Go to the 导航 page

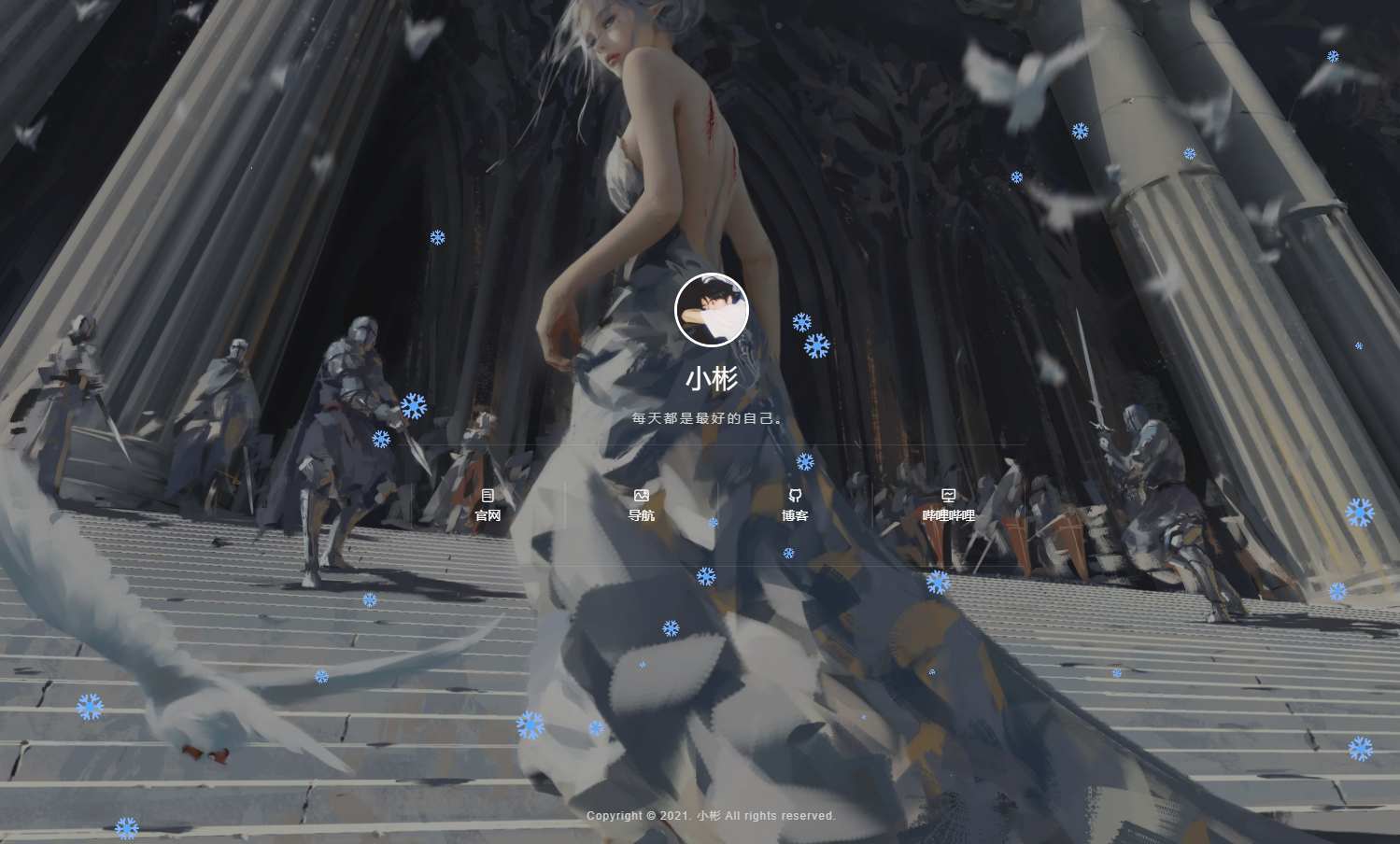click(641, 505)
